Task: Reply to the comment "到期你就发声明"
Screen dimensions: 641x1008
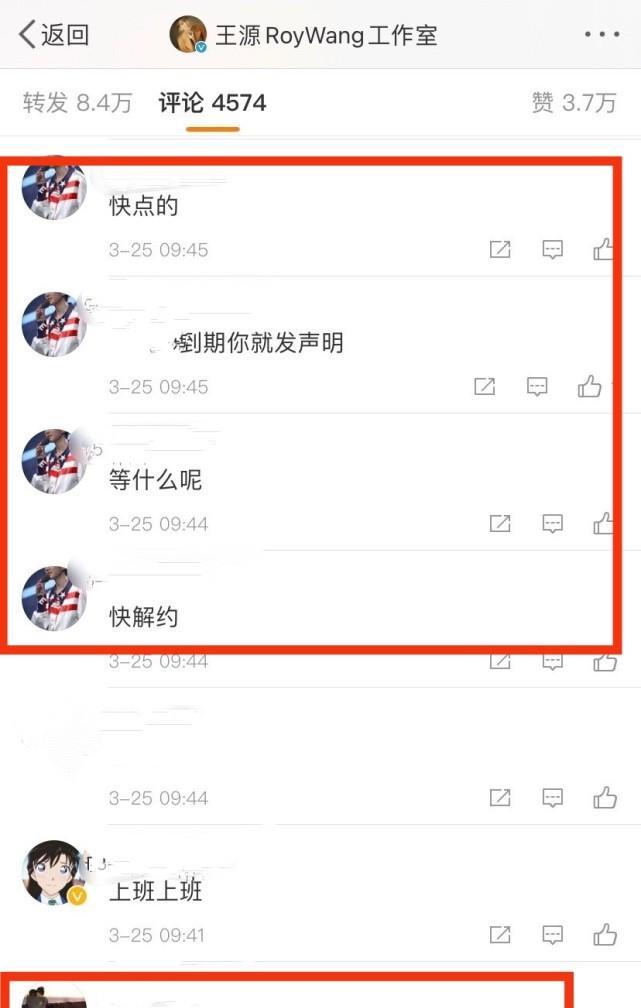Action: point(537,386)
